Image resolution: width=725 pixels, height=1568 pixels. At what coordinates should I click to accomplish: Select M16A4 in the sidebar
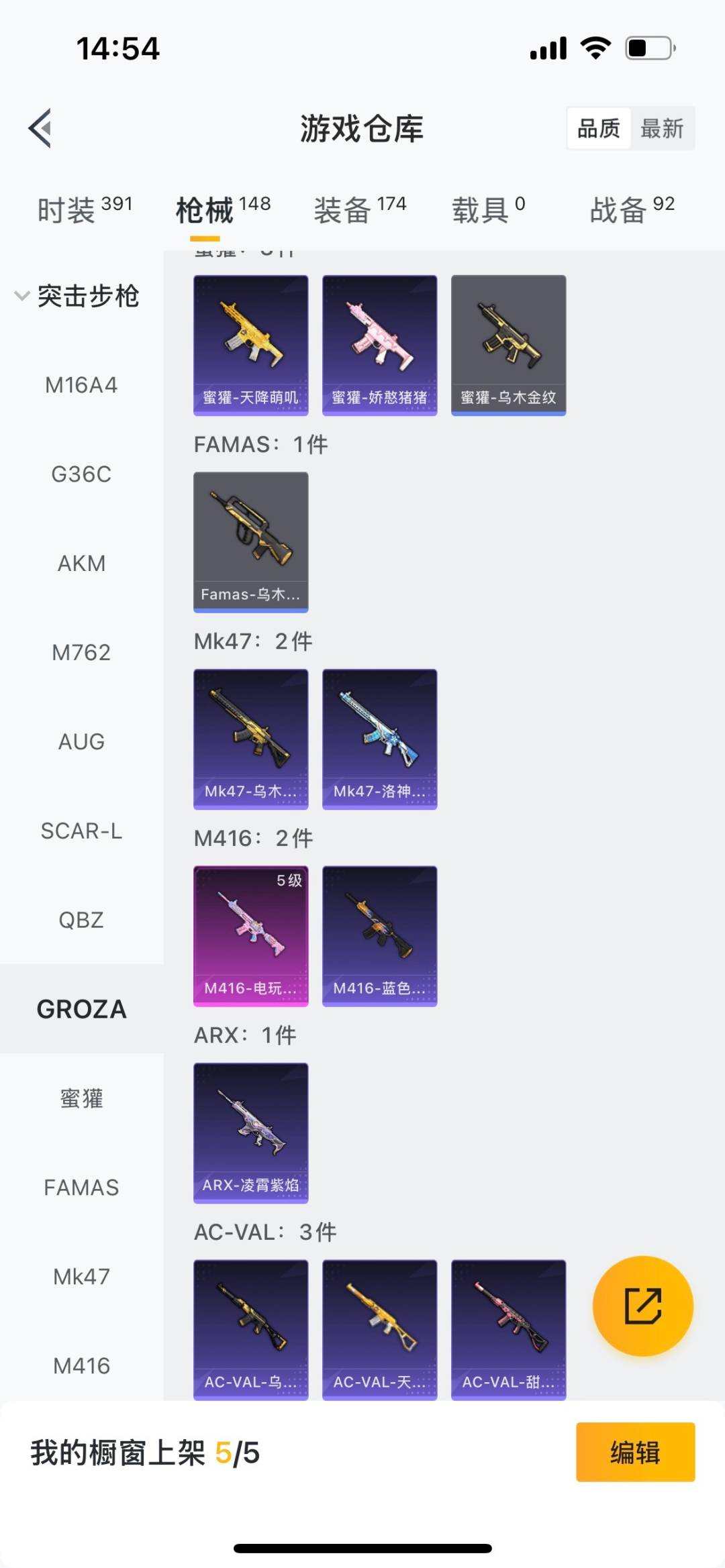coord(81,385)
